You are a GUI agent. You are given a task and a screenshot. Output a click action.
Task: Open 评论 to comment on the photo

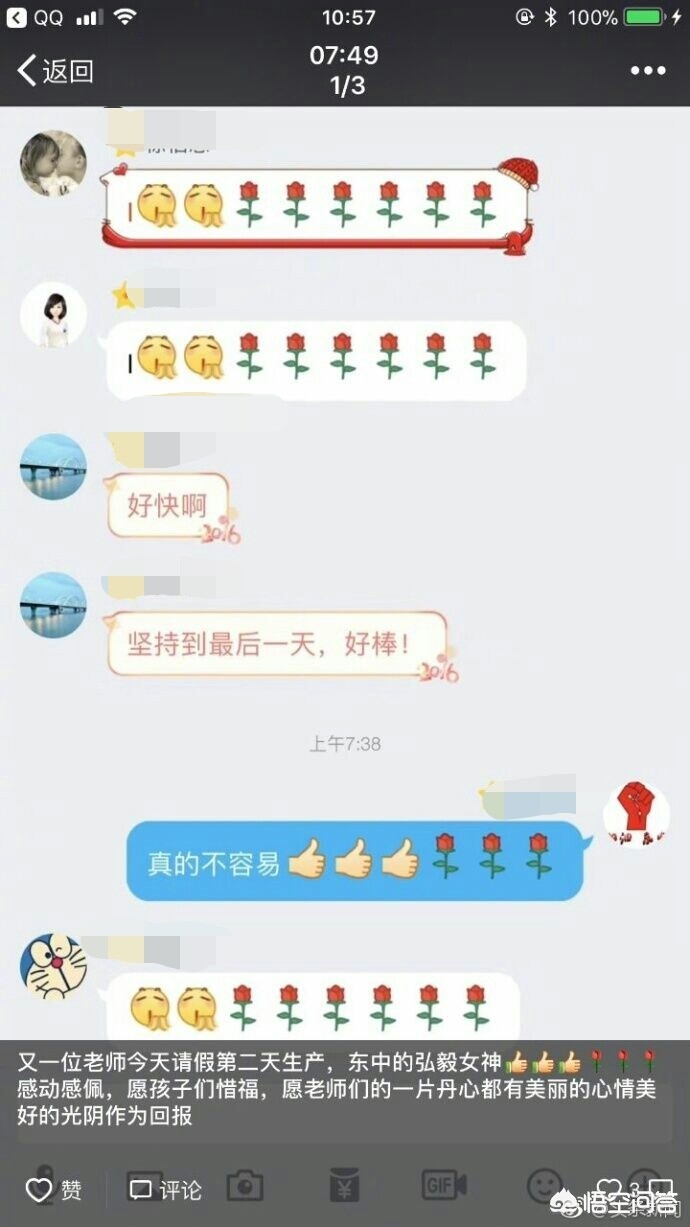click(x=165, y=1190)
